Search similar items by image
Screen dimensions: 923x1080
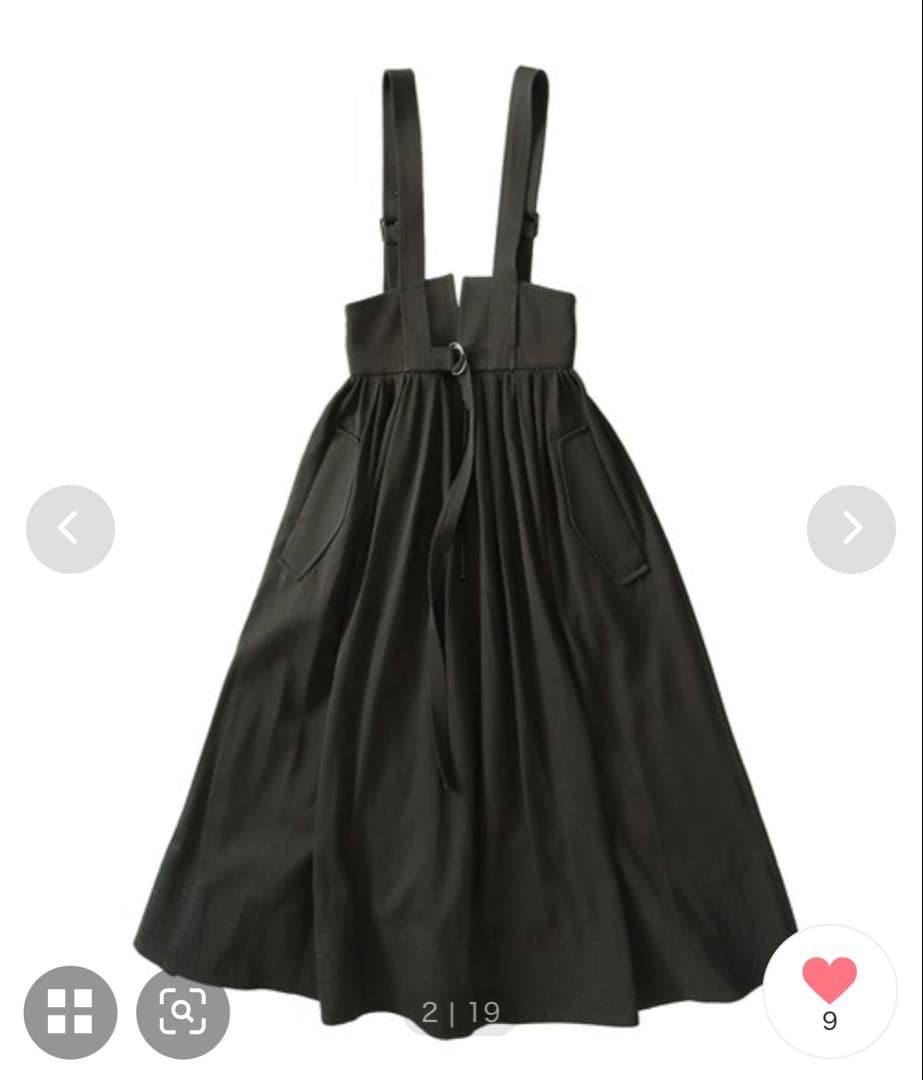pos(183,1012)
